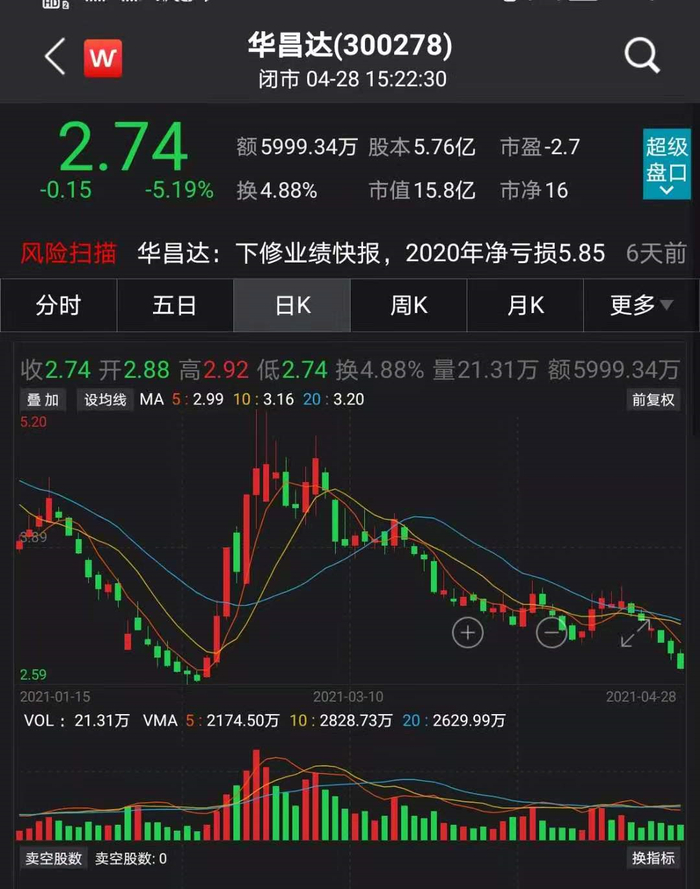The height and width of the screenshot is (889, 700).
Task: Select the 日K chart tab
Action: (291, 305)
